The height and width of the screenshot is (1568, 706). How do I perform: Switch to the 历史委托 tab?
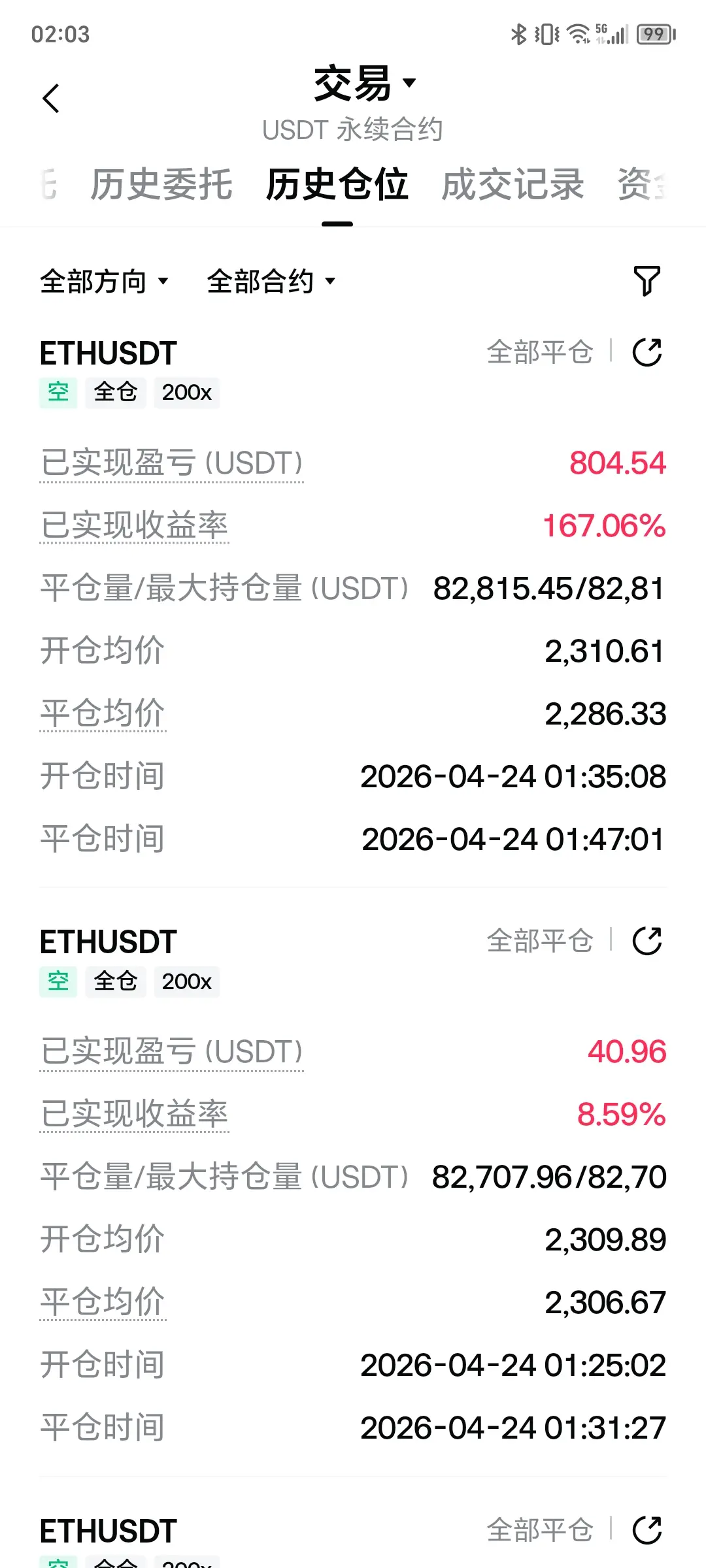coord(161,184)
